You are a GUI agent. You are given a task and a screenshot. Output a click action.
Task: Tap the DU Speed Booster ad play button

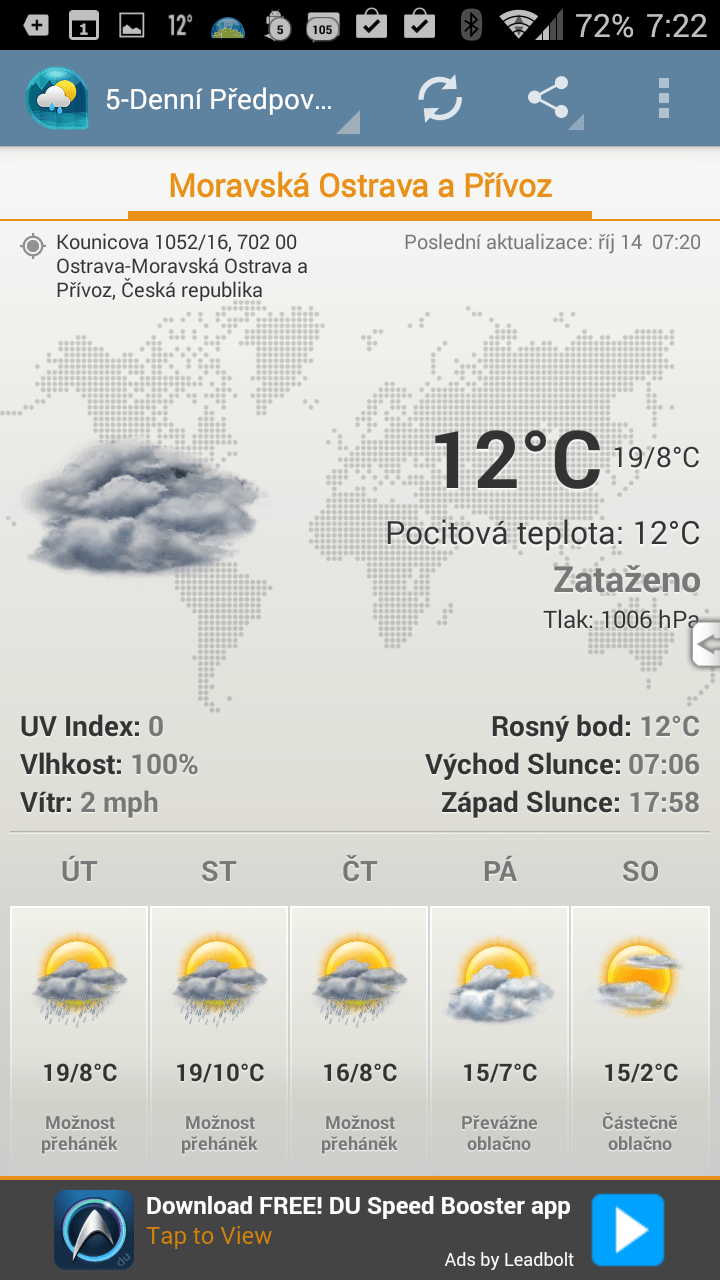click(x=627, y=1229)
